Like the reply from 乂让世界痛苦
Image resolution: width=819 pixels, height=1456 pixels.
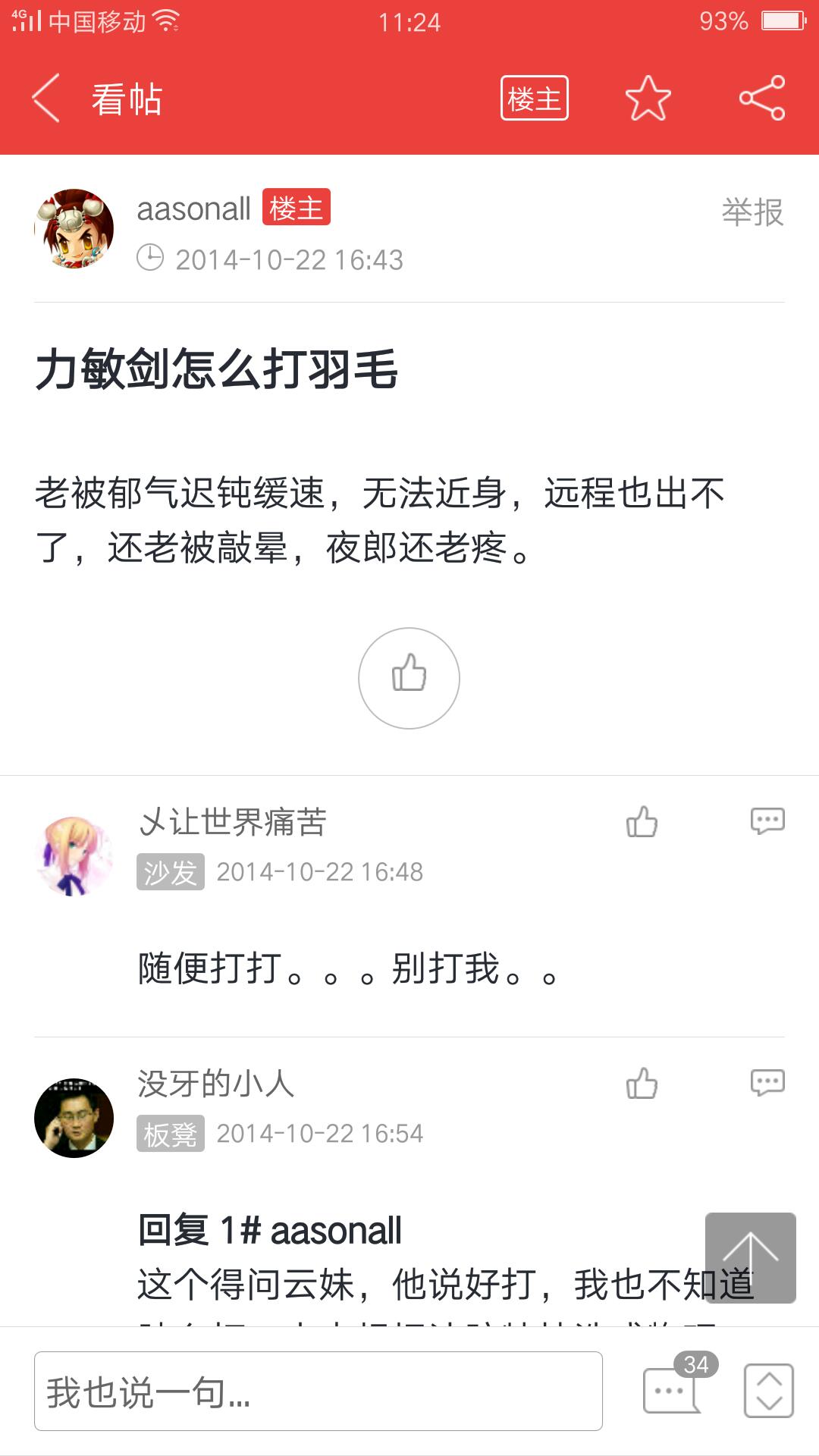tap(642, 822)
